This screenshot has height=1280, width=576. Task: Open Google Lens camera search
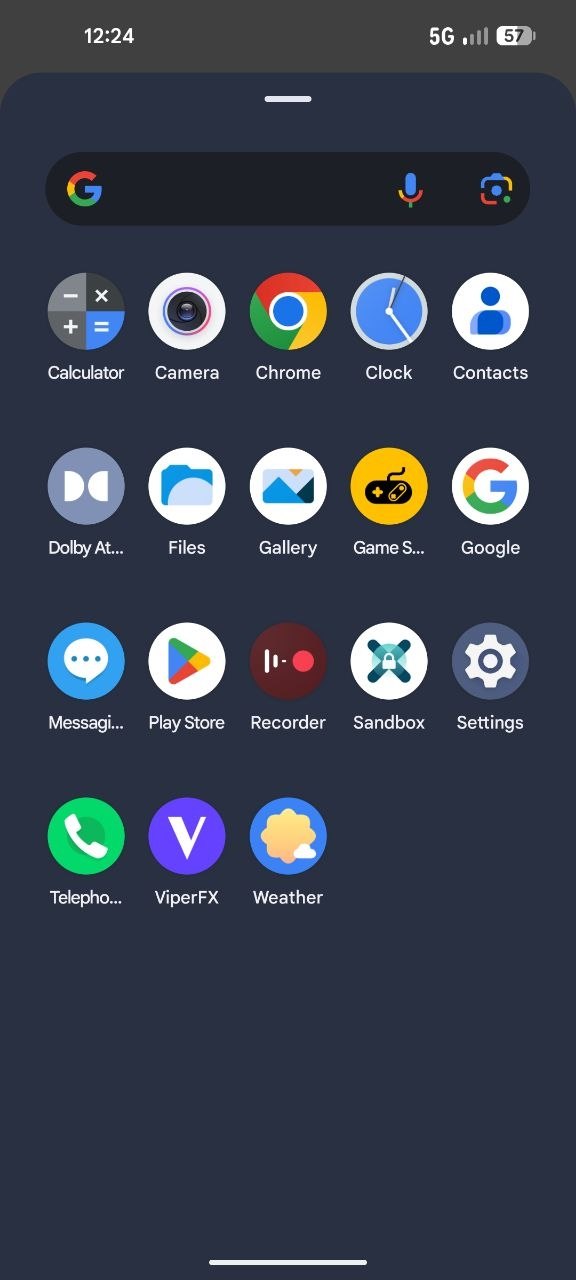tap(496, 189)
